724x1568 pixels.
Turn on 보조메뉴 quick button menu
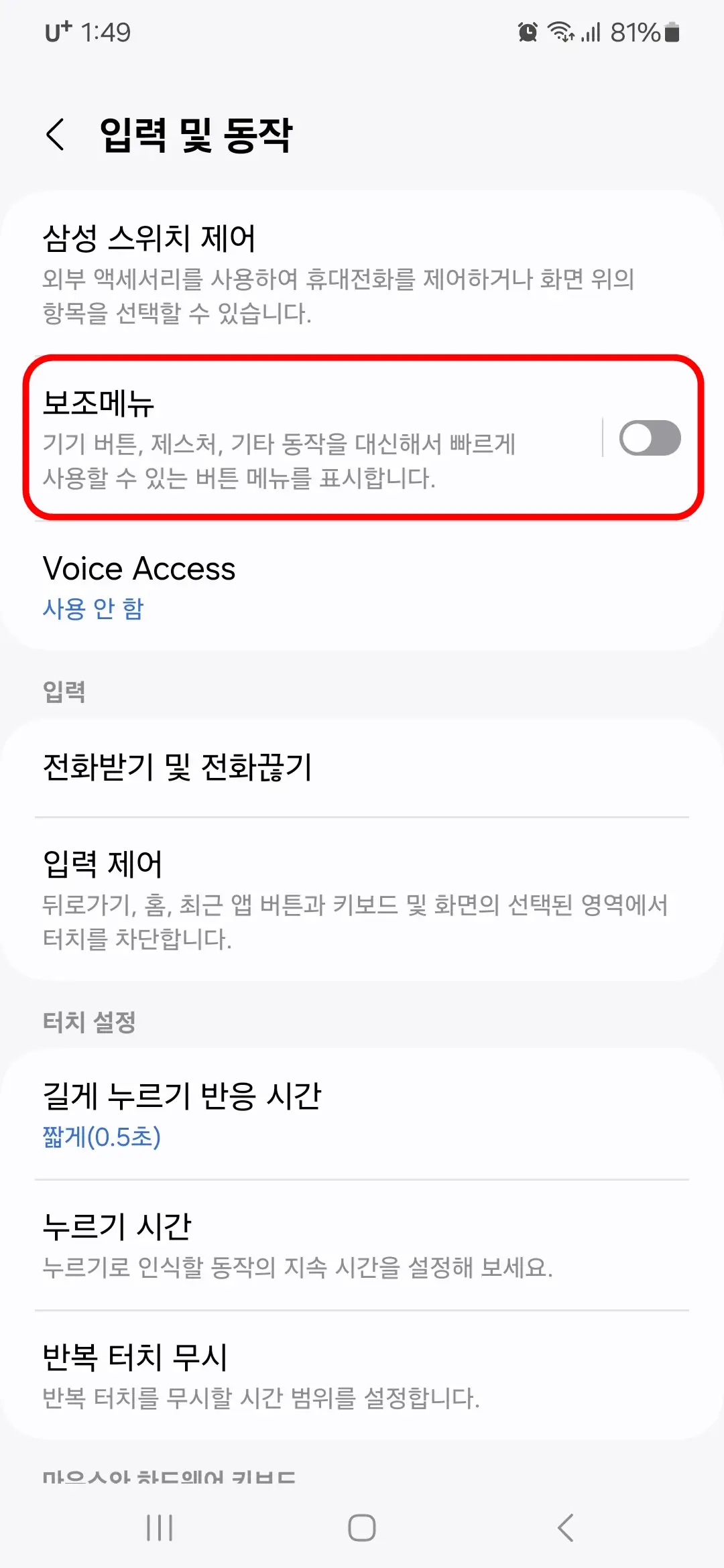(x=650, y=438)
